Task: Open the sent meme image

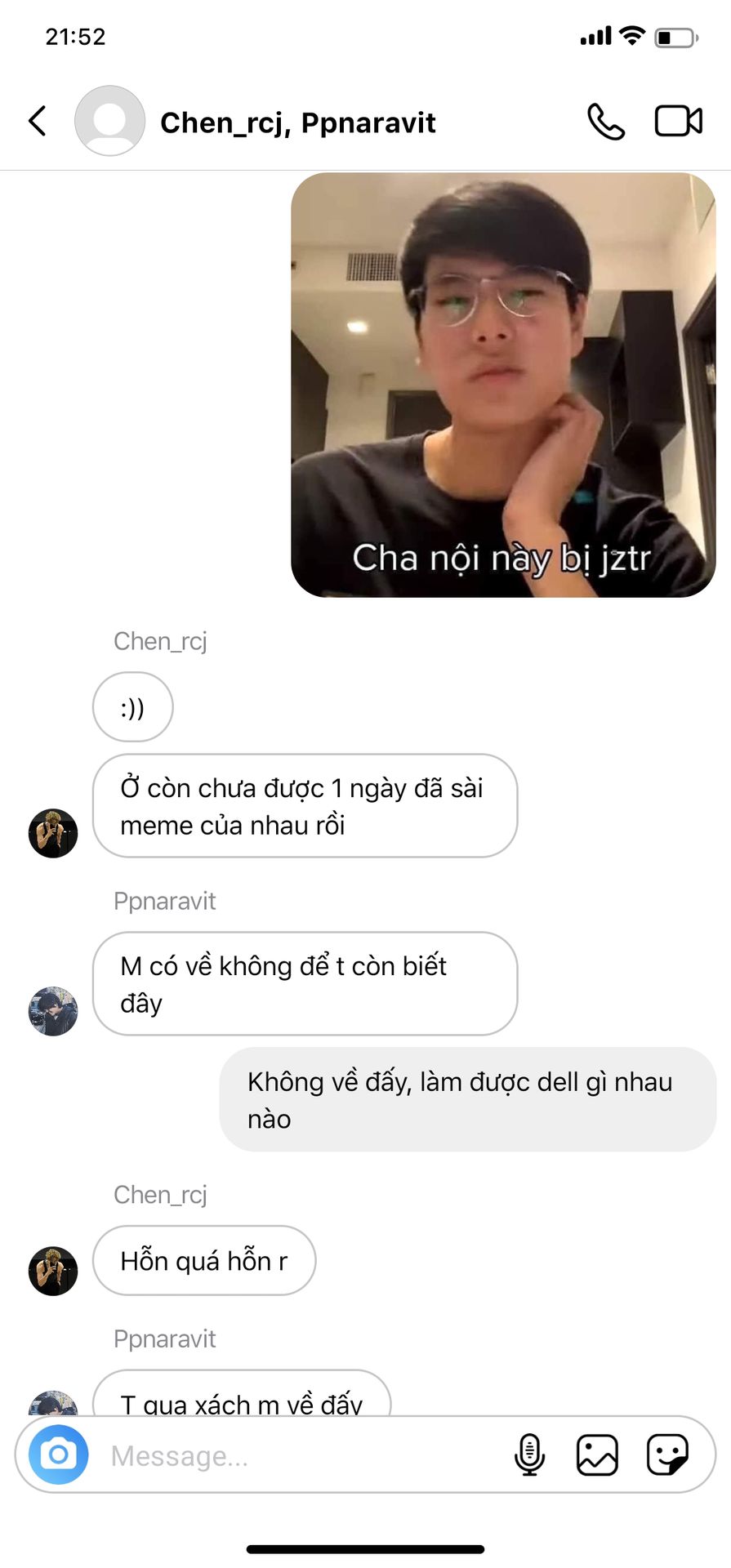Action: click(x=503, y=385)
